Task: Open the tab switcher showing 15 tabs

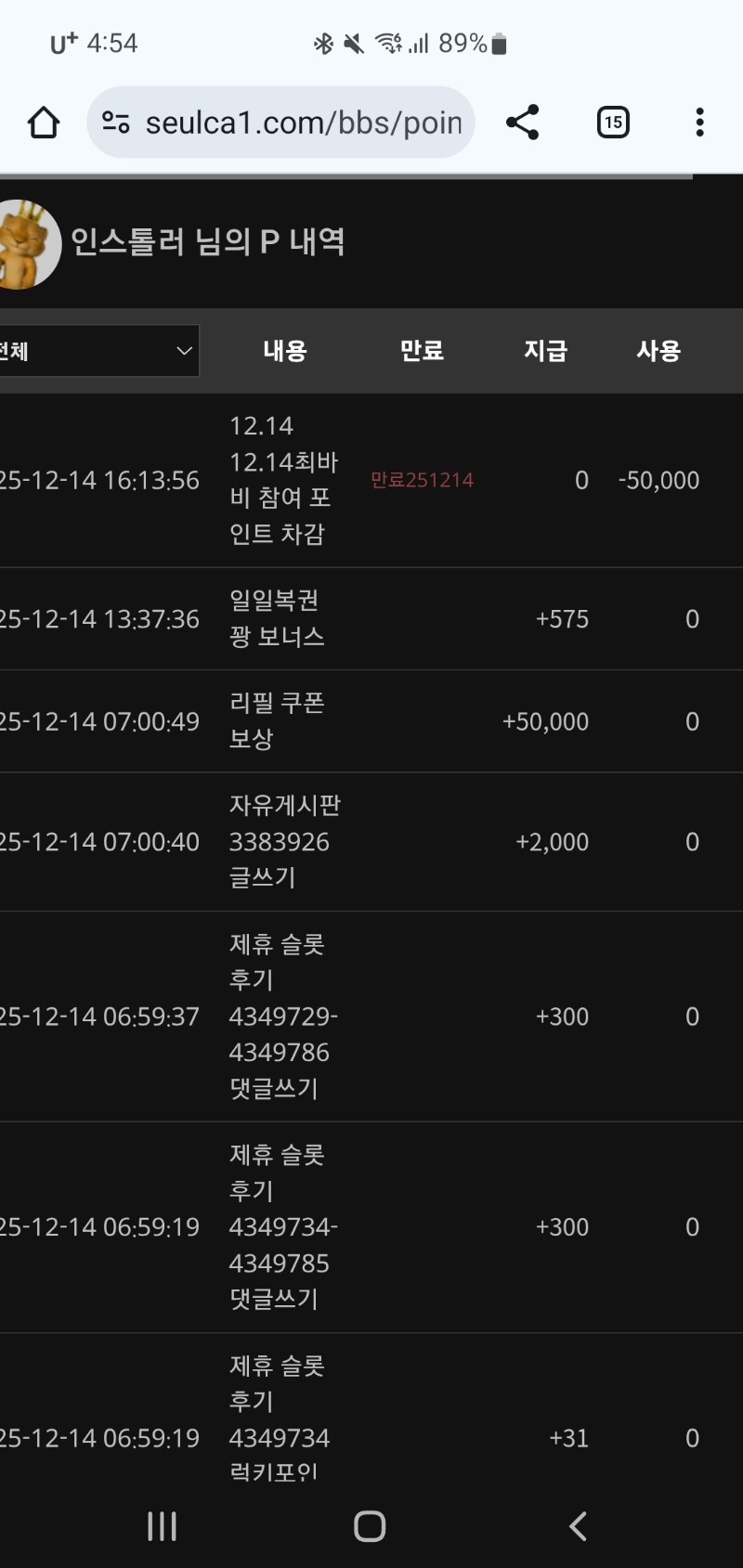Action: point(613,123)
